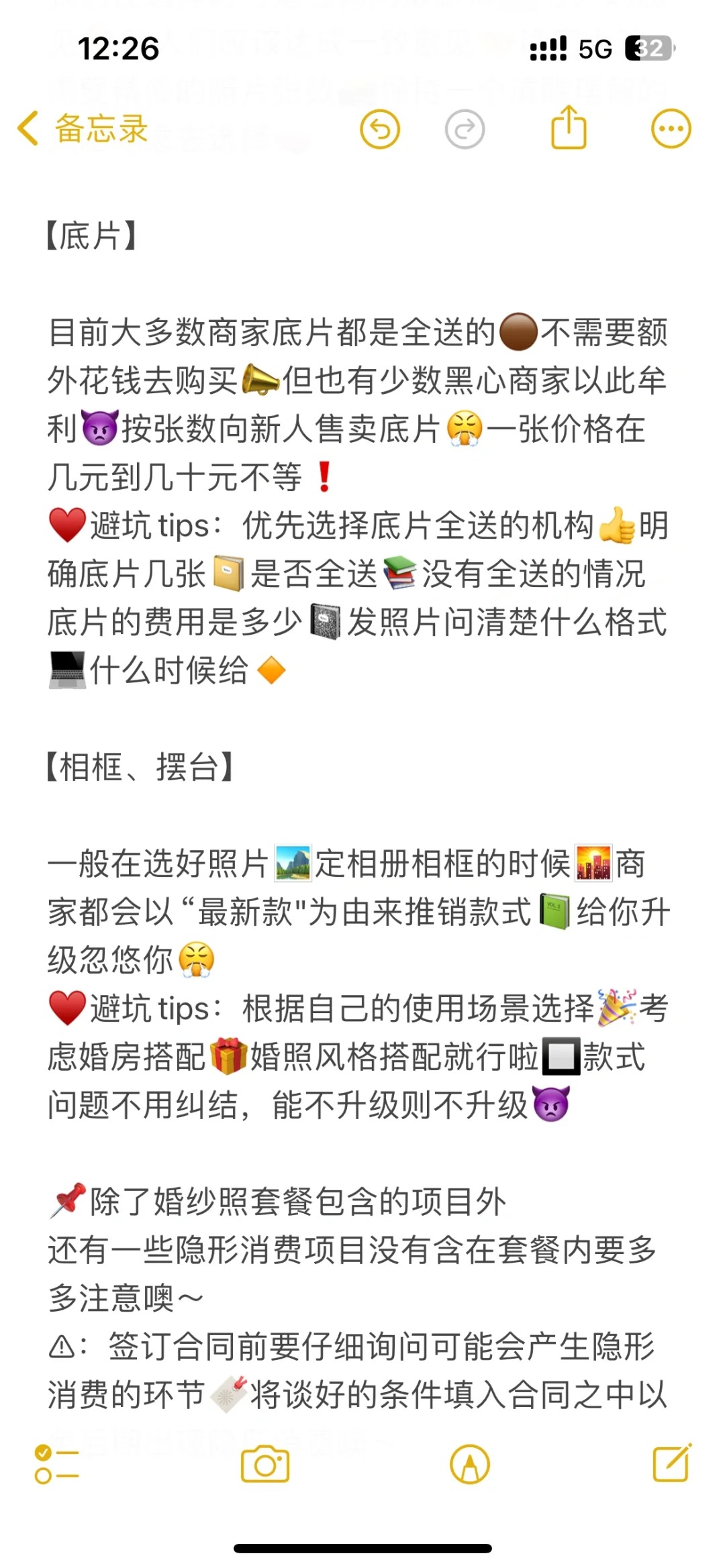Image resolution: width=725 pixels, height=1568 pixels.
Task: Open the markup pen tool
Action: coord(470,1464)
